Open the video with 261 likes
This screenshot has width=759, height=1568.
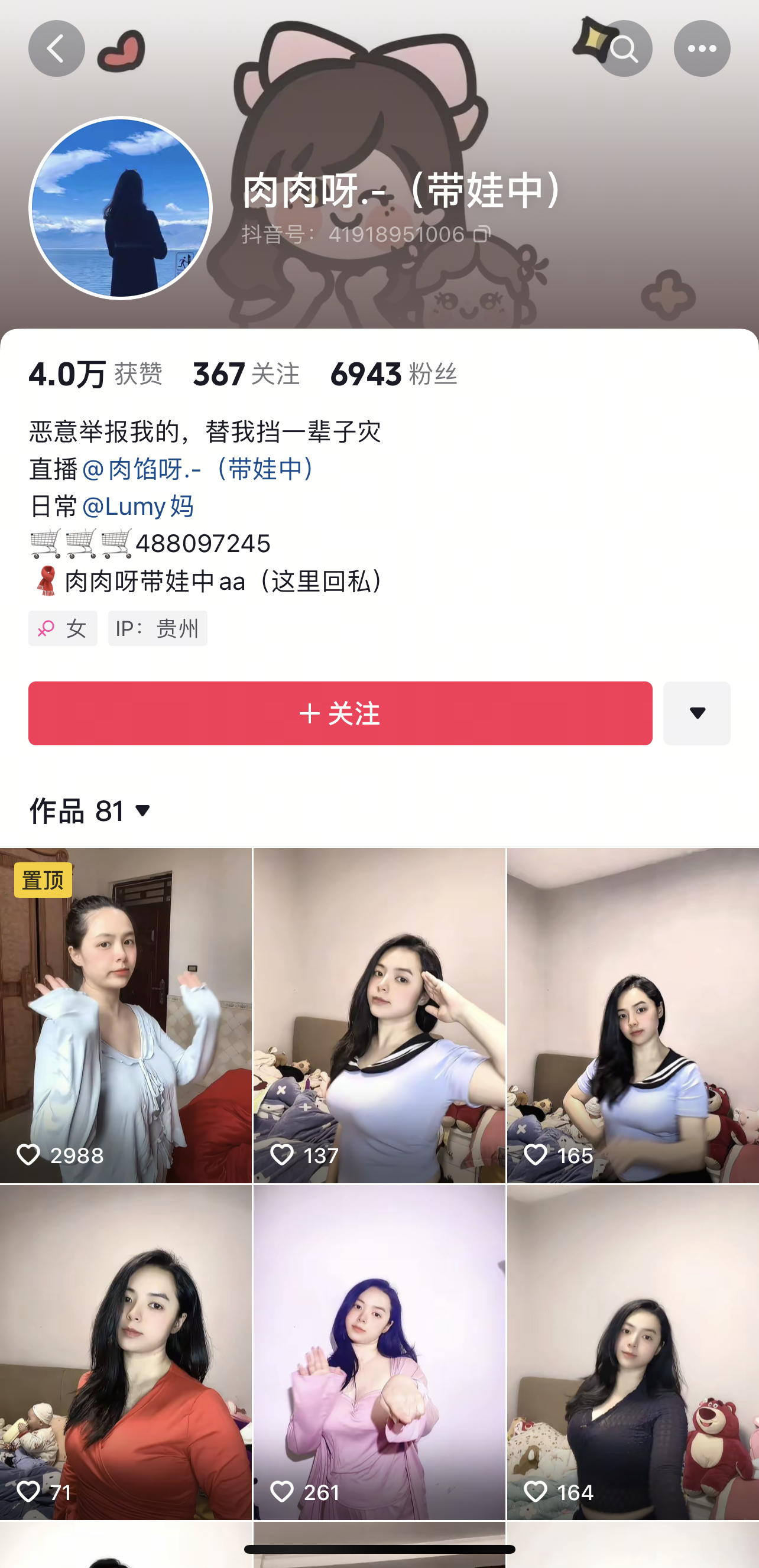[379, 1351]
